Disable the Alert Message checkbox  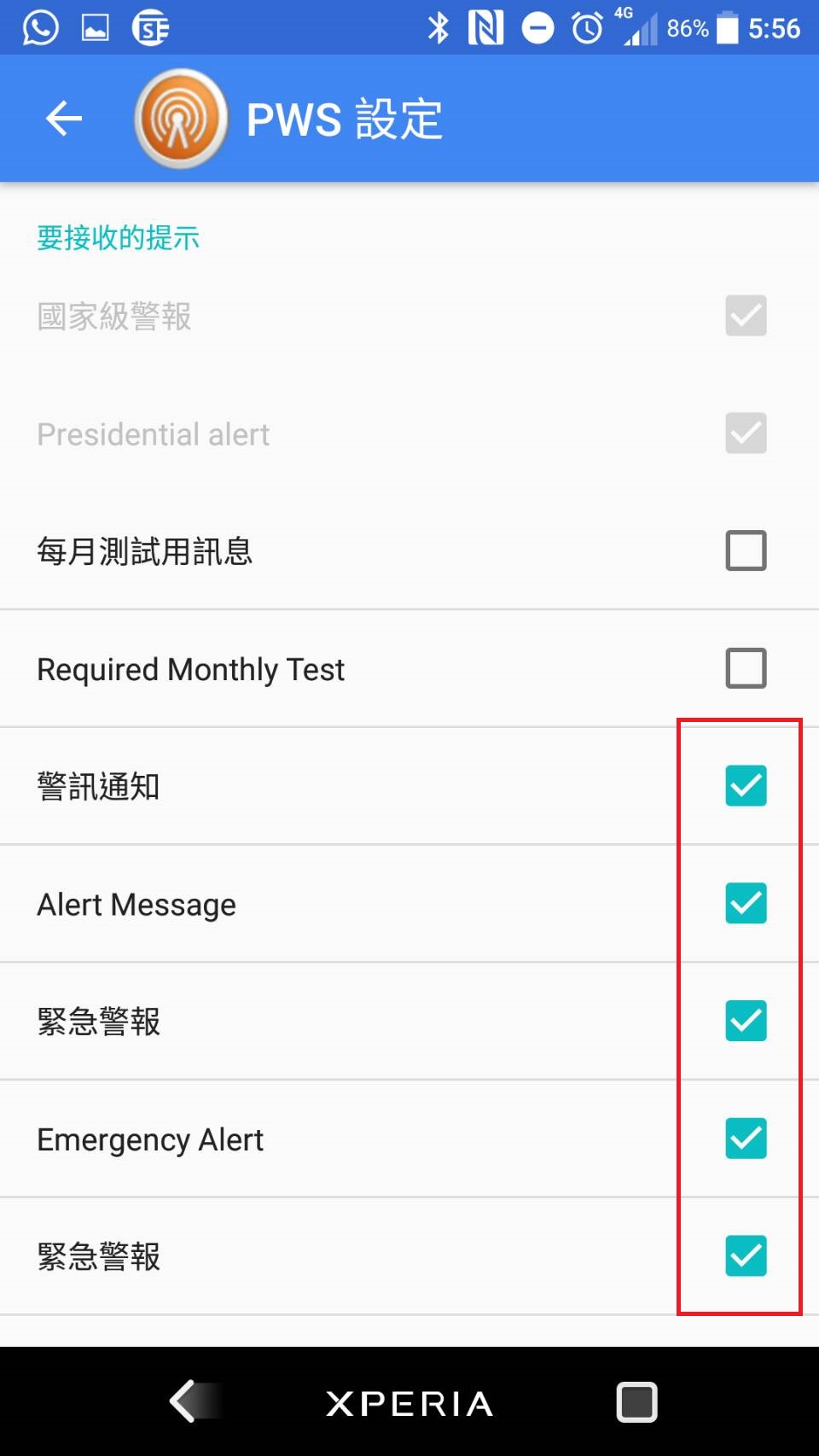(746, 904)
